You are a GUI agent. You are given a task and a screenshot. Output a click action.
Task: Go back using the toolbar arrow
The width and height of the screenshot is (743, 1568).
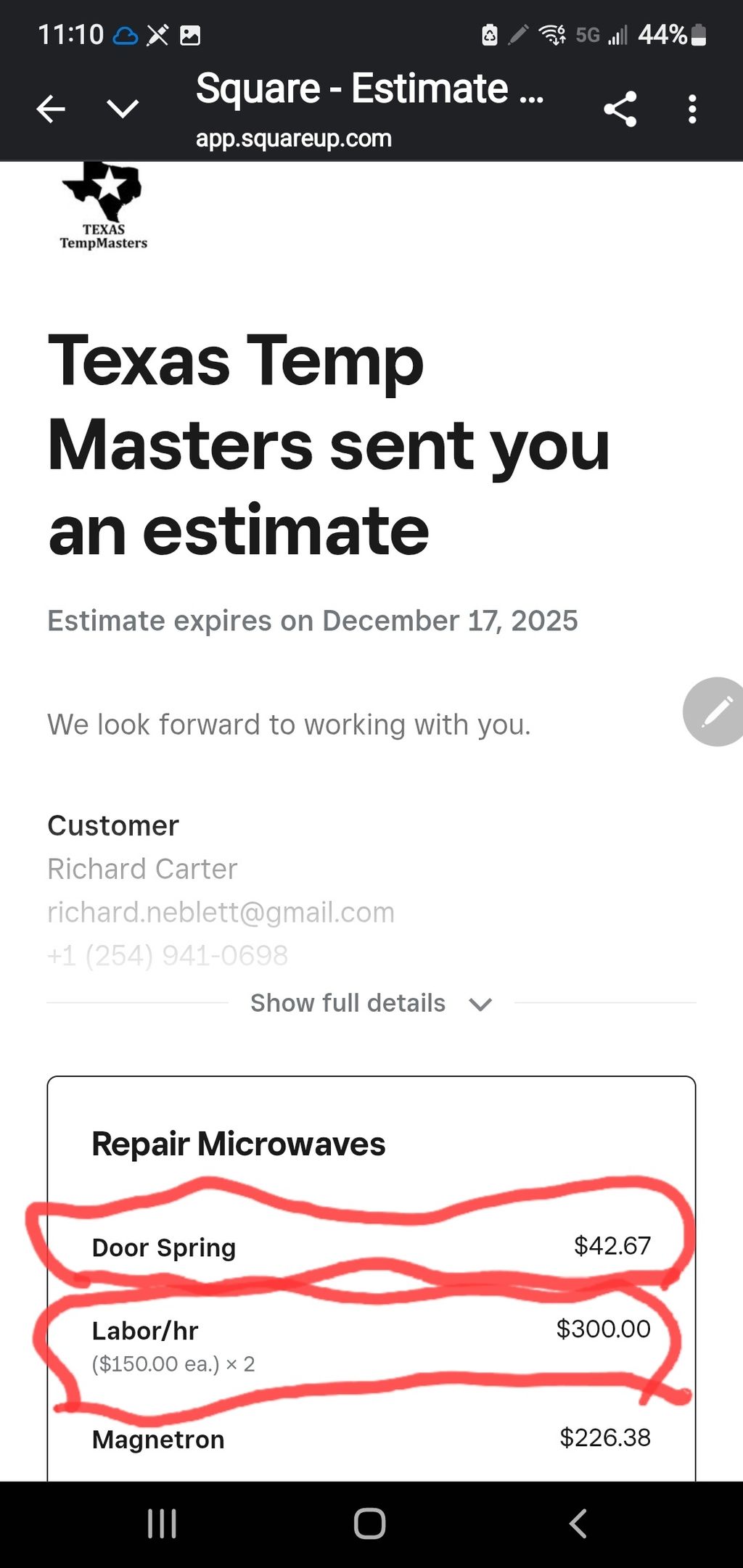tap(51, 110)
